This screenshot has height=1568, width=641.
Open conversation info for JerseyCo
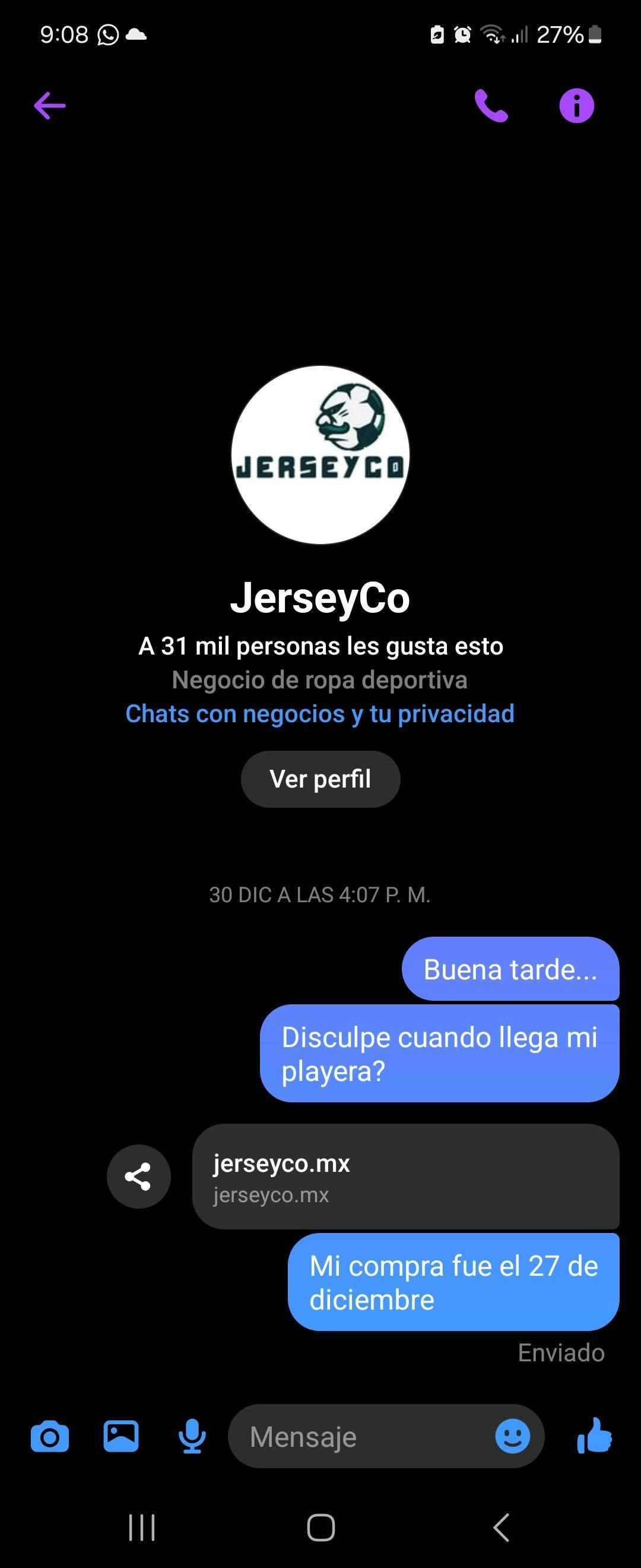click(x=576, y=106)
